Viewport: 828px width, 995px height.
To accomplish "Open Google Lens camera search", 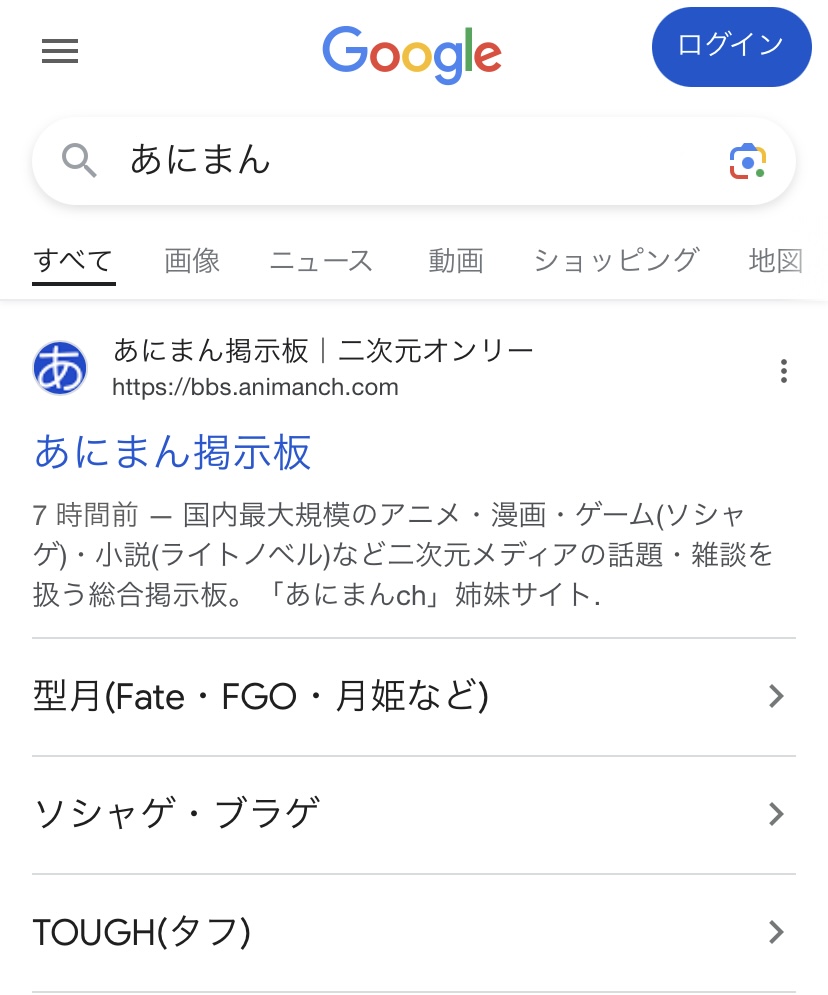I will [x=747, y=161].
